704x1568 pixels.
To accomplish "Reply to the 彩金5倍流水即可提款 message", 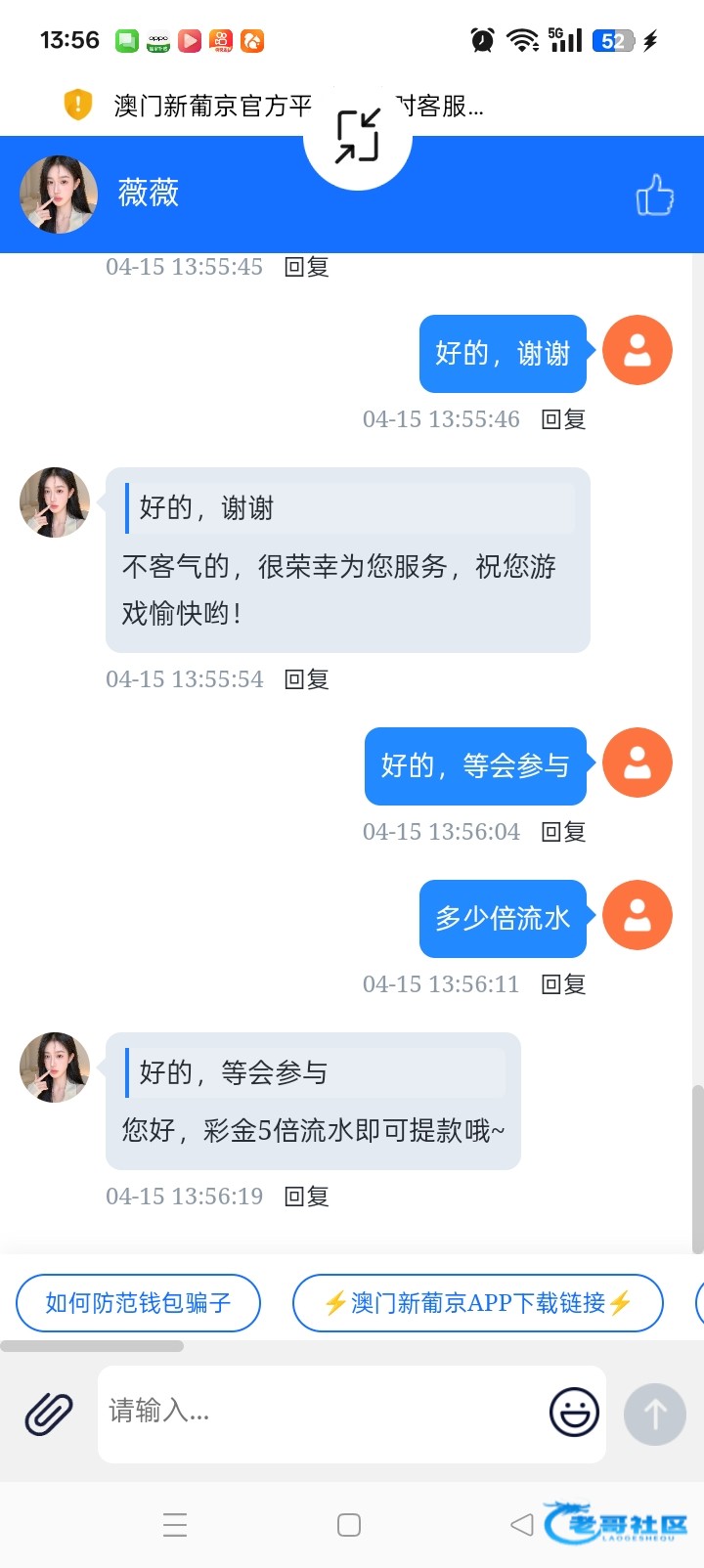I will [306, 1197].
